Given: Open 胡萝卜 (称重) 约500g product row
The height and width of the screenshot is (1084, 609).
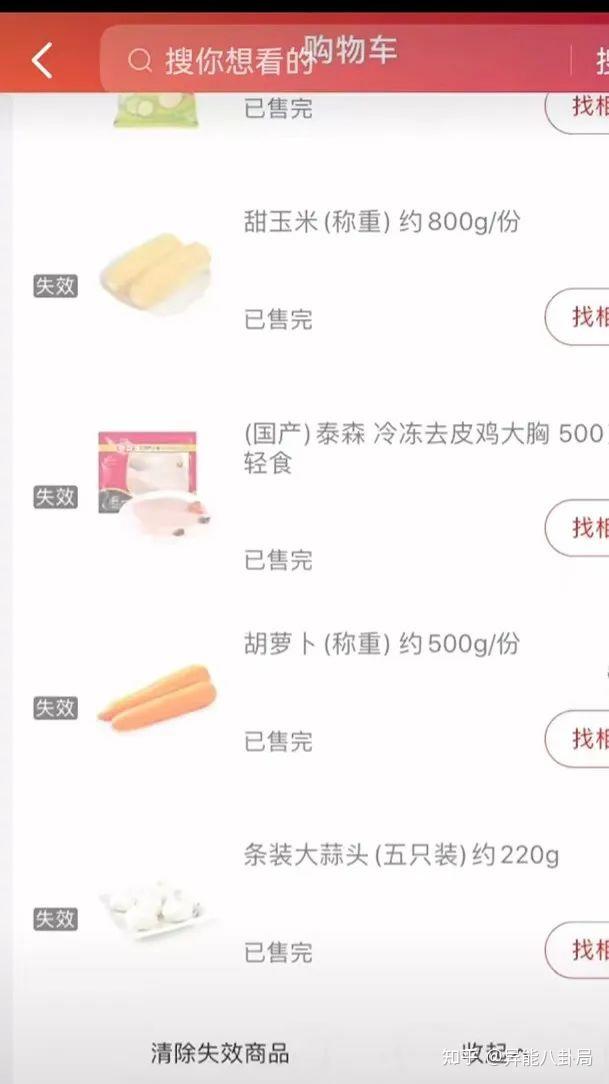Looking at the screenshot, I should click(381, 644).
